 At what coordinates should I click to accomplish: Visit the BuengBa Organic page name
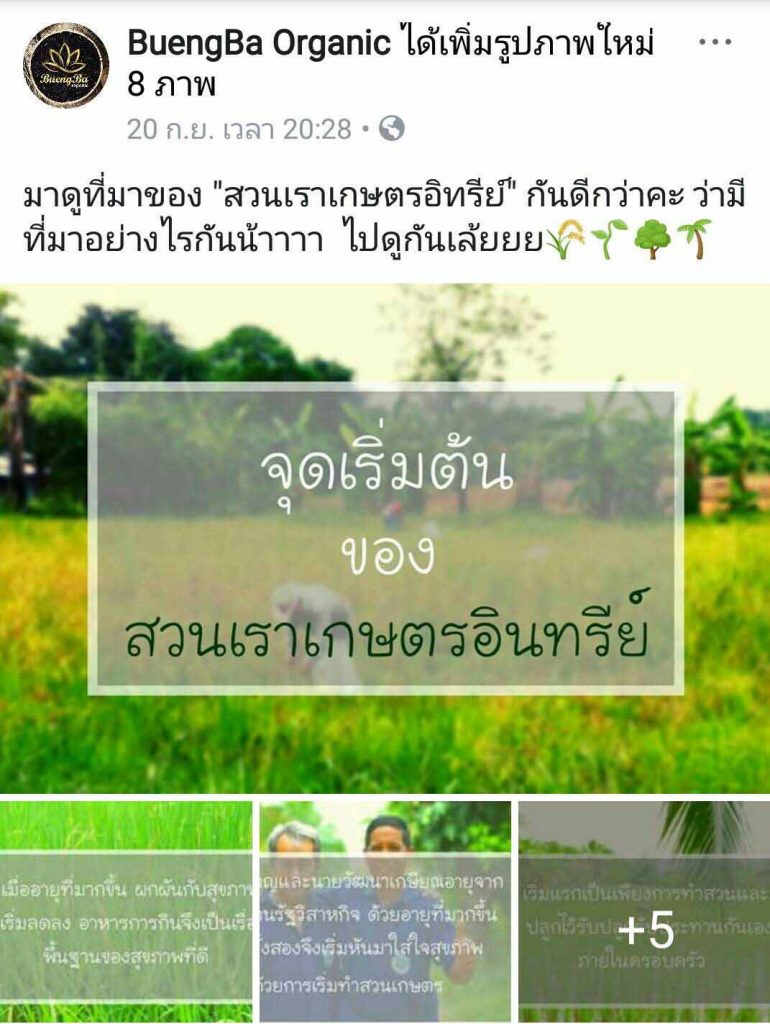[259, 43]
